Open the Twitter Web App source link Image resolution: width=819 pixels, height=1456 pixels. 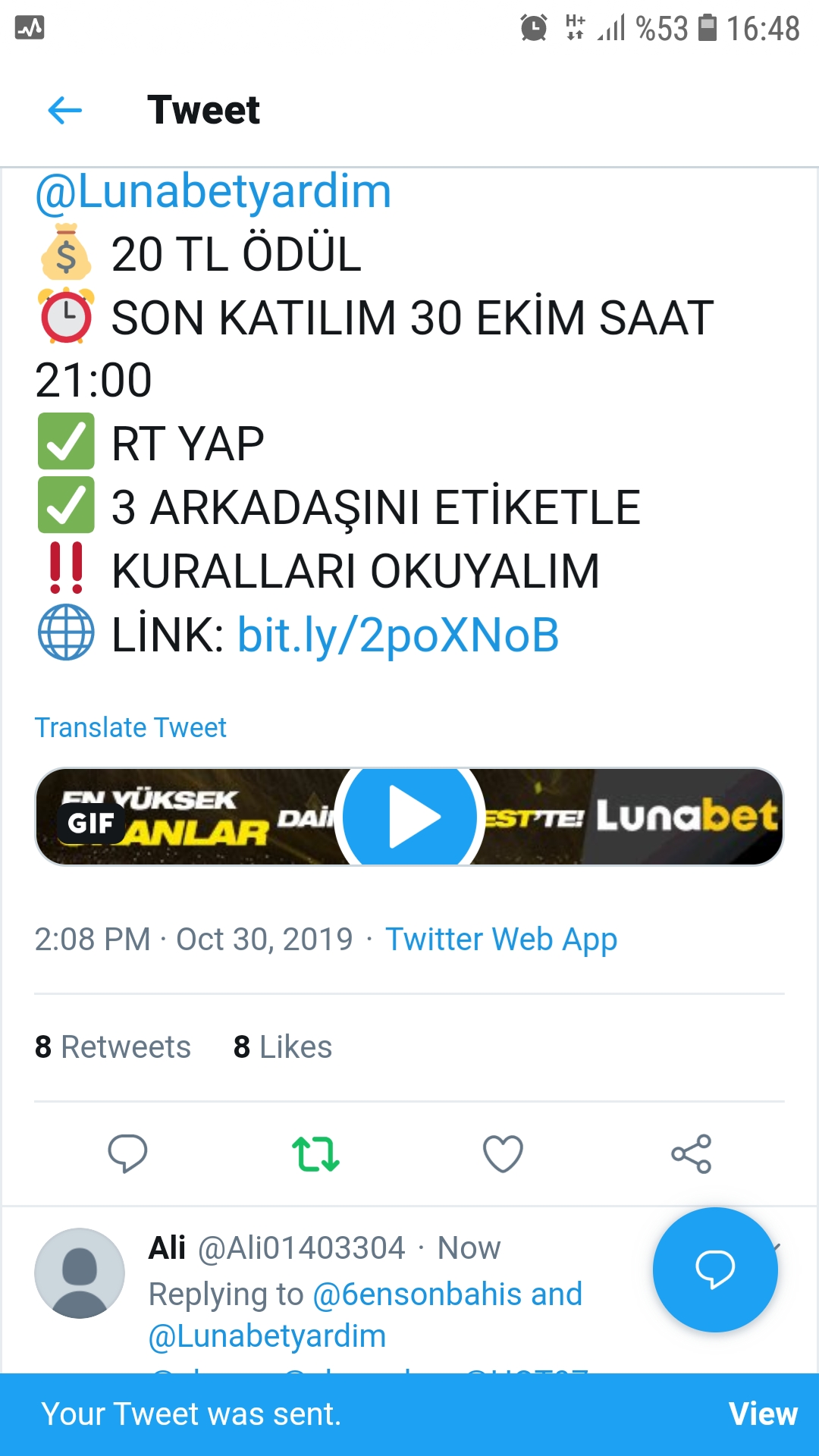pos(501,940)
